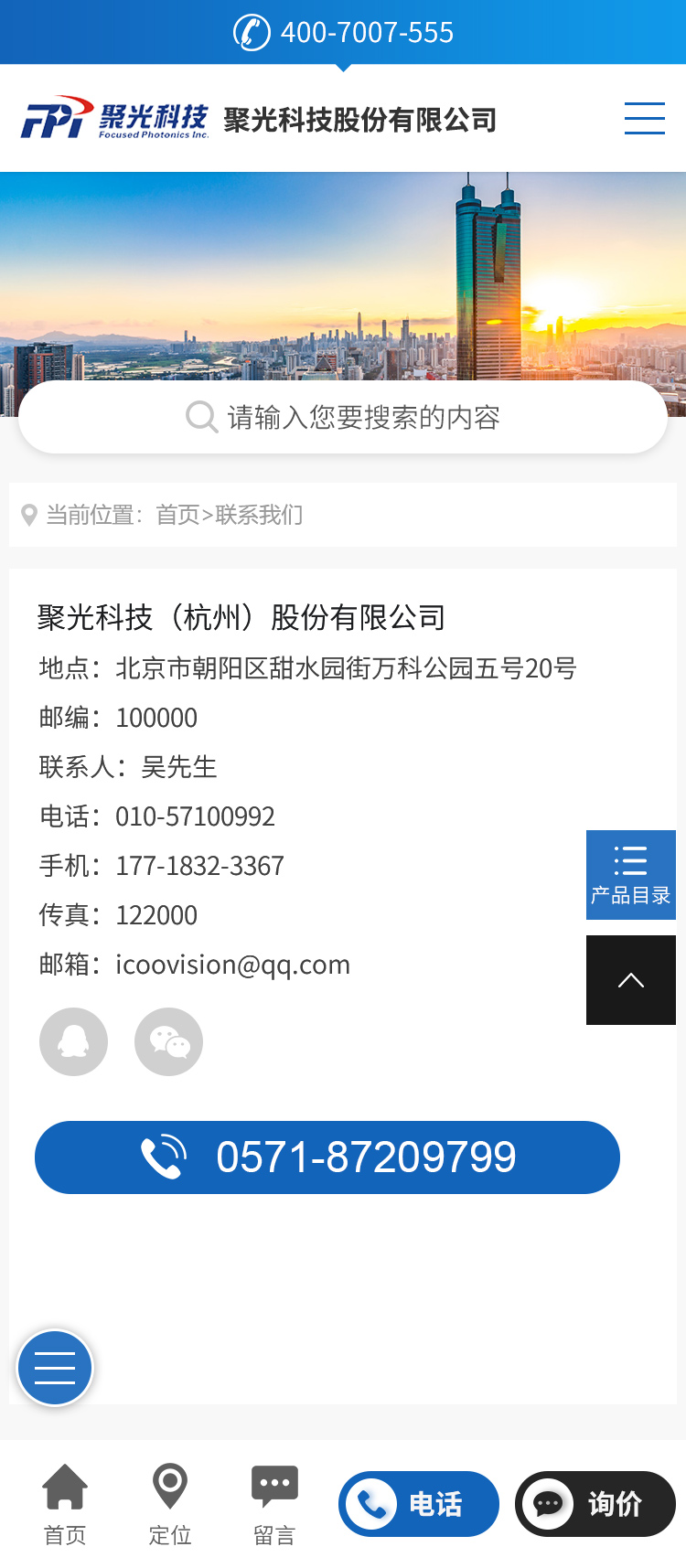The height and width of the screenshot is (1568, 686).
Task: Go to 首页 via the breadcrumb link
Action: pyautogui.click(x=177, y=515)
